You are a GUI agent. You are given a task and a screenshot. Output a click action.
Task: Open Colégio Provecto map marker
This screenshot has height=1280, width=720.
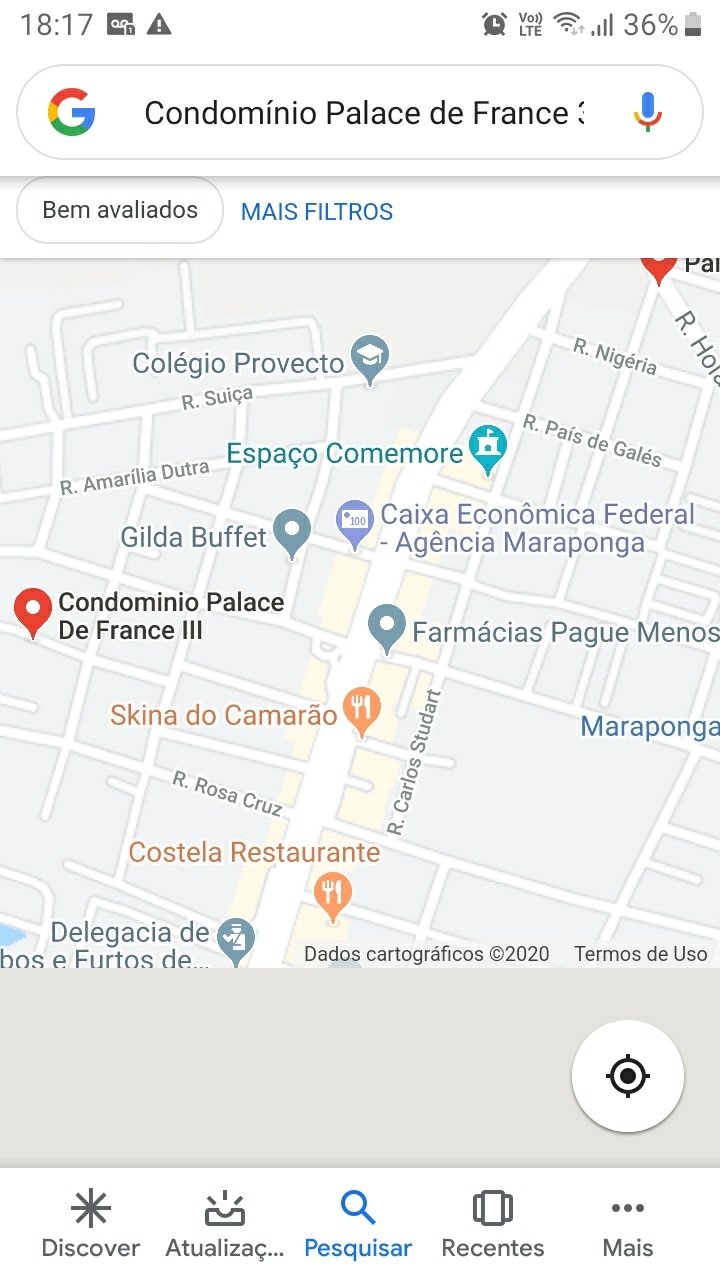(372, 358)
